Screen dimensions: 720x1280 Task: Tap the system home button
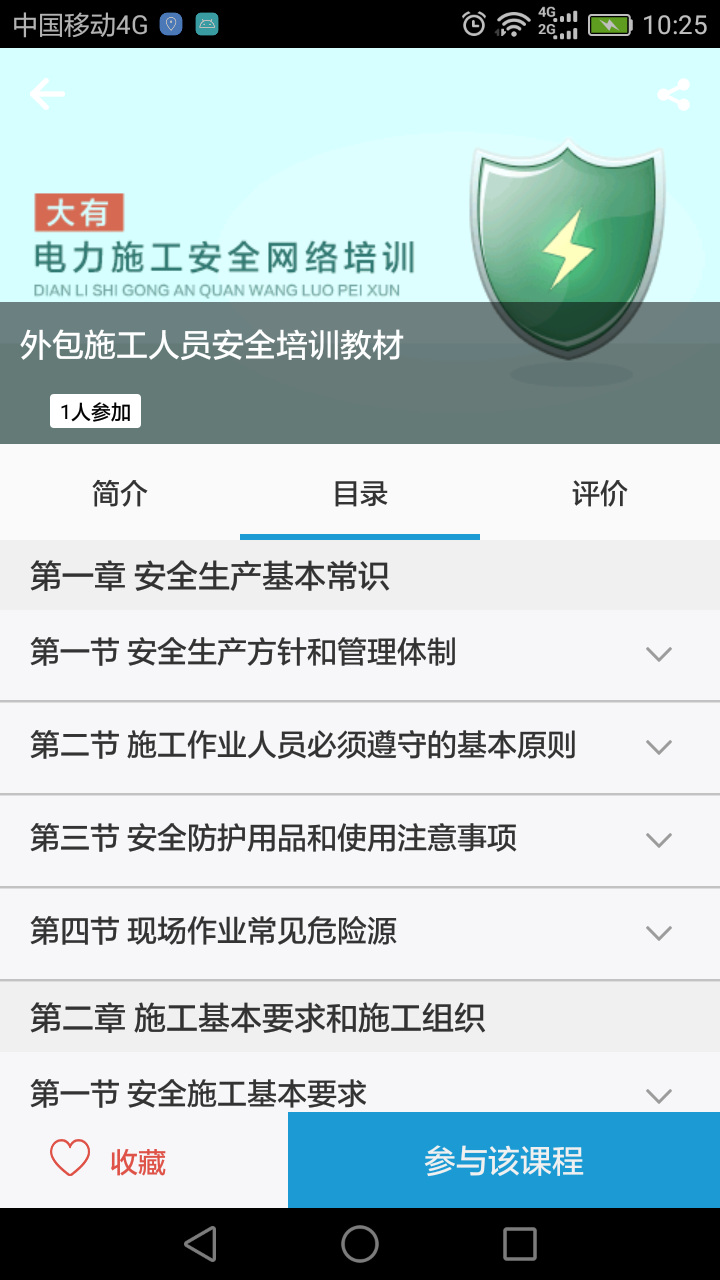coord(360,1244)
